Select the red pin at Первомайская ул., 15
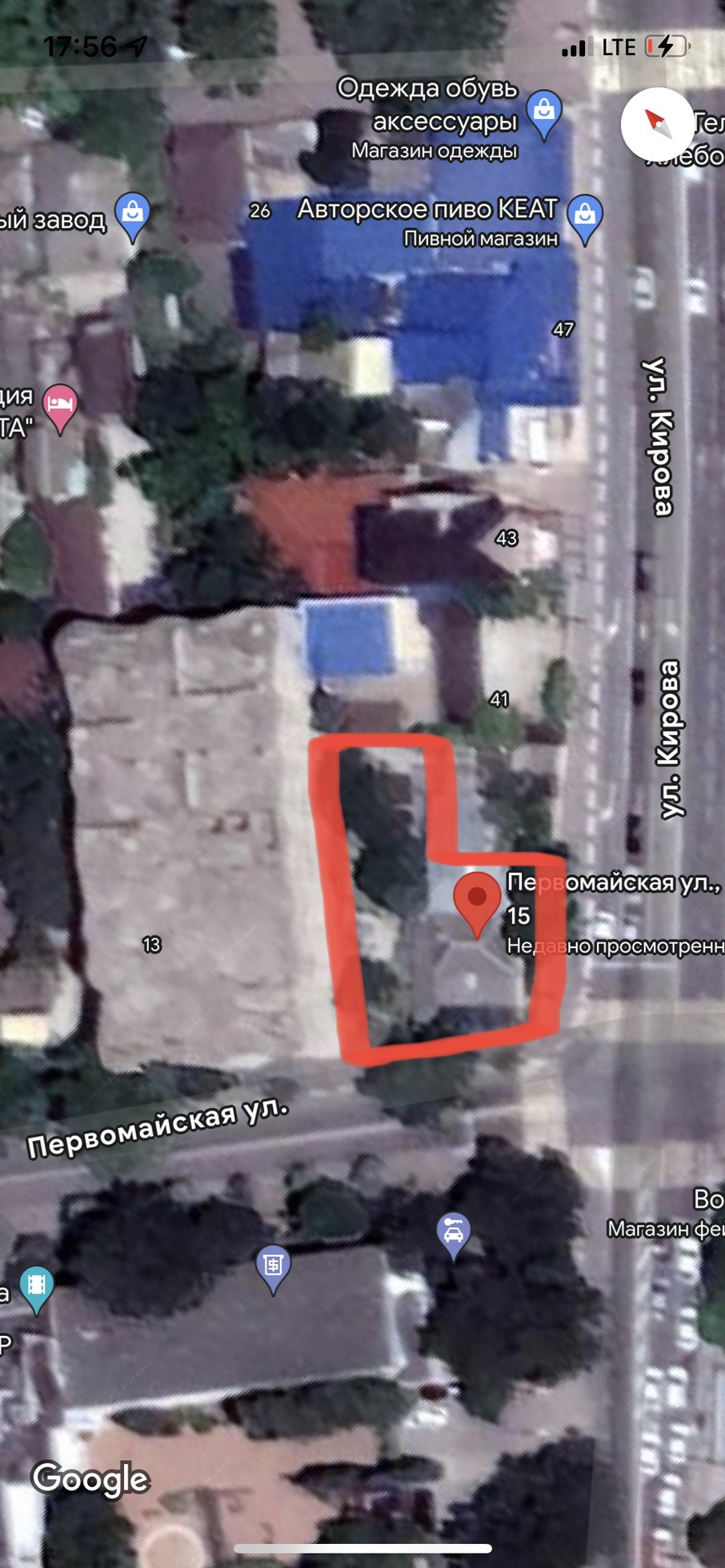The image size is (725, 1568). 477,901
